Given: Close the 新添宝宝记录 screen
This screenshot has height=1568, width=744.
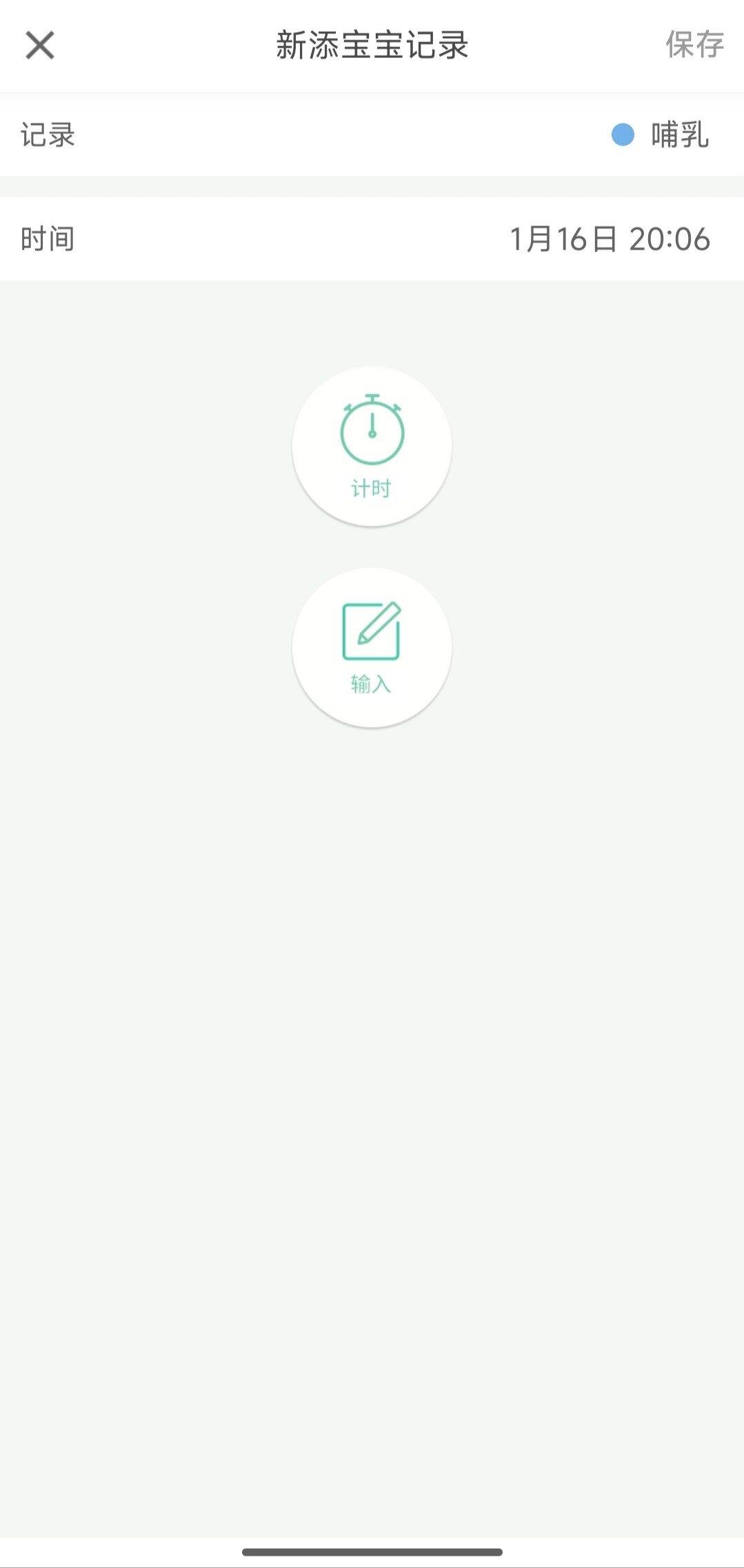Looking at the screenshot, I should pos(40,45).
